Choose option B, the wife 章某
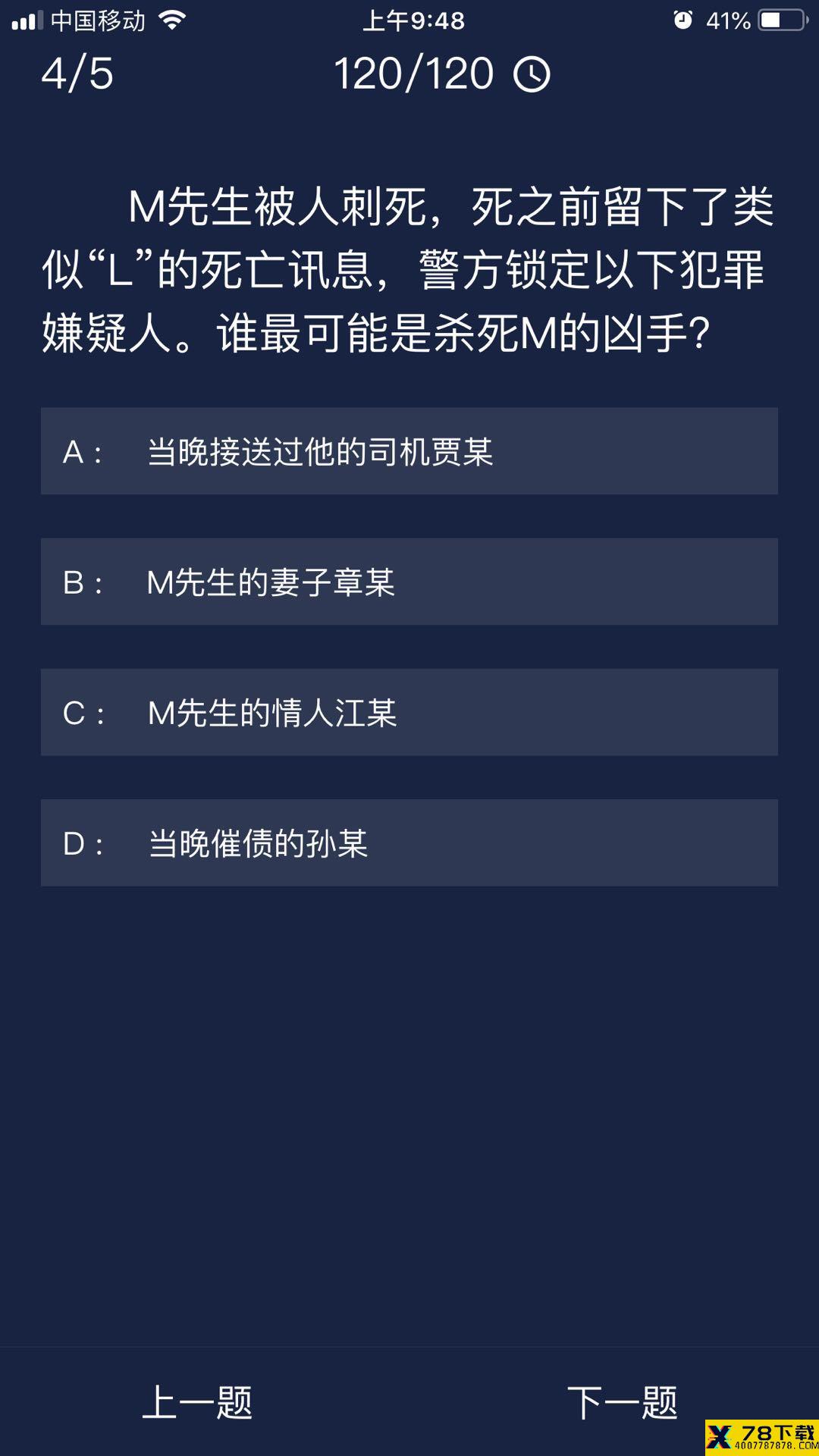This screenshot has height=1456, width=819. (409, 582)
